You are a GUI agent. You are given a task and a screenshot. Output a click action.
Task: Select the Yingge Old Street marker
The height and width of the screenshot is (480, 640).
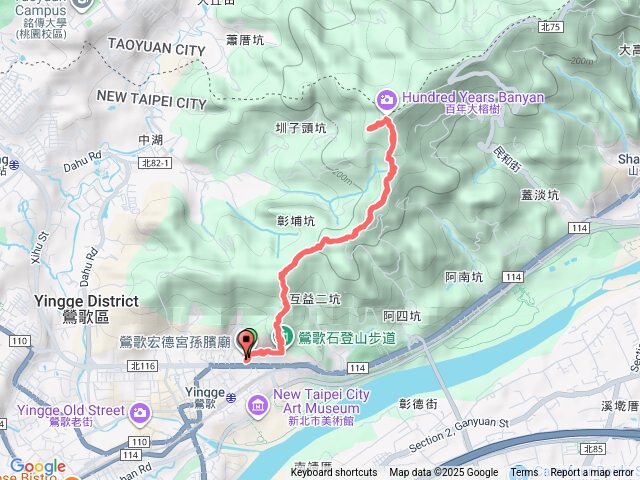pos(140,411)
